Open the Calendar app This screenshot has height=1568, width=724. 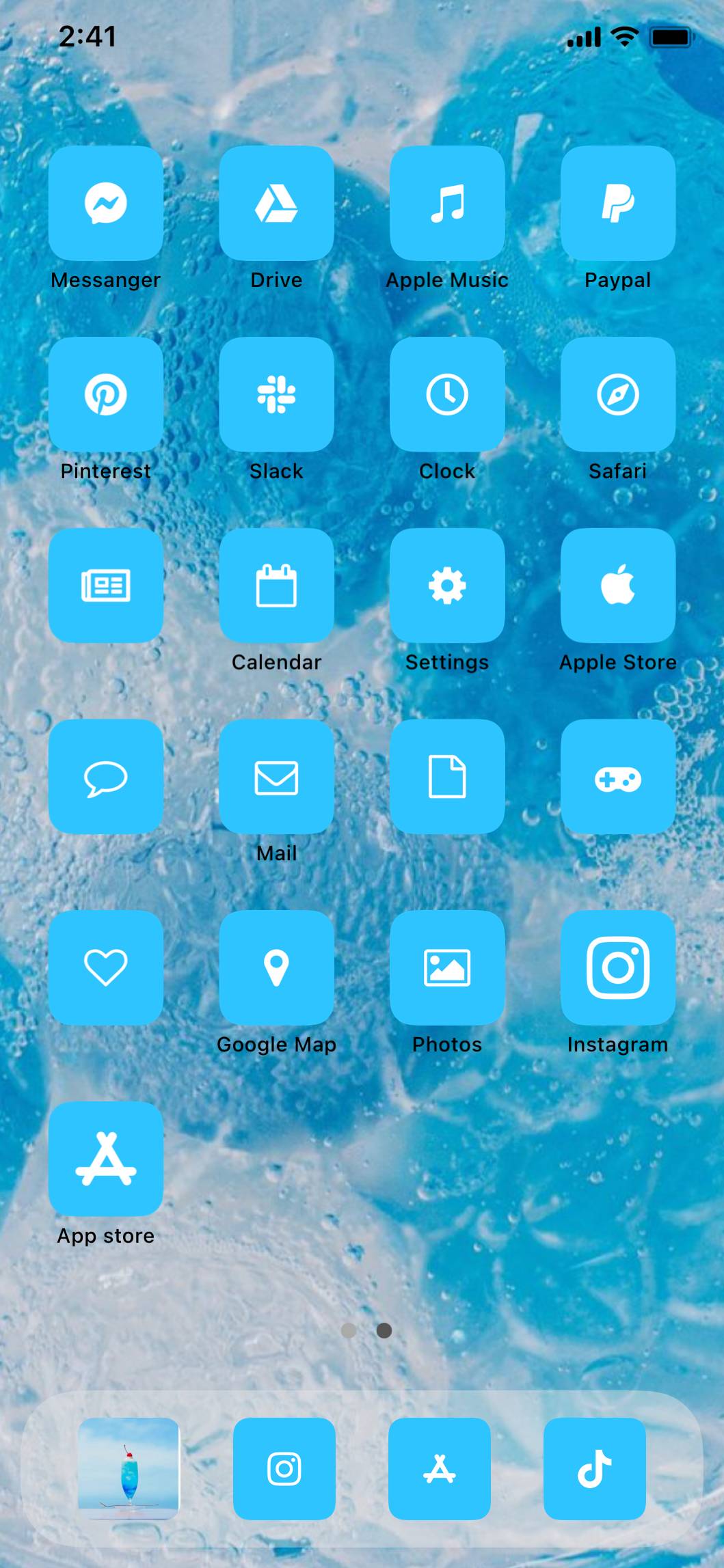tap(276, 586)
